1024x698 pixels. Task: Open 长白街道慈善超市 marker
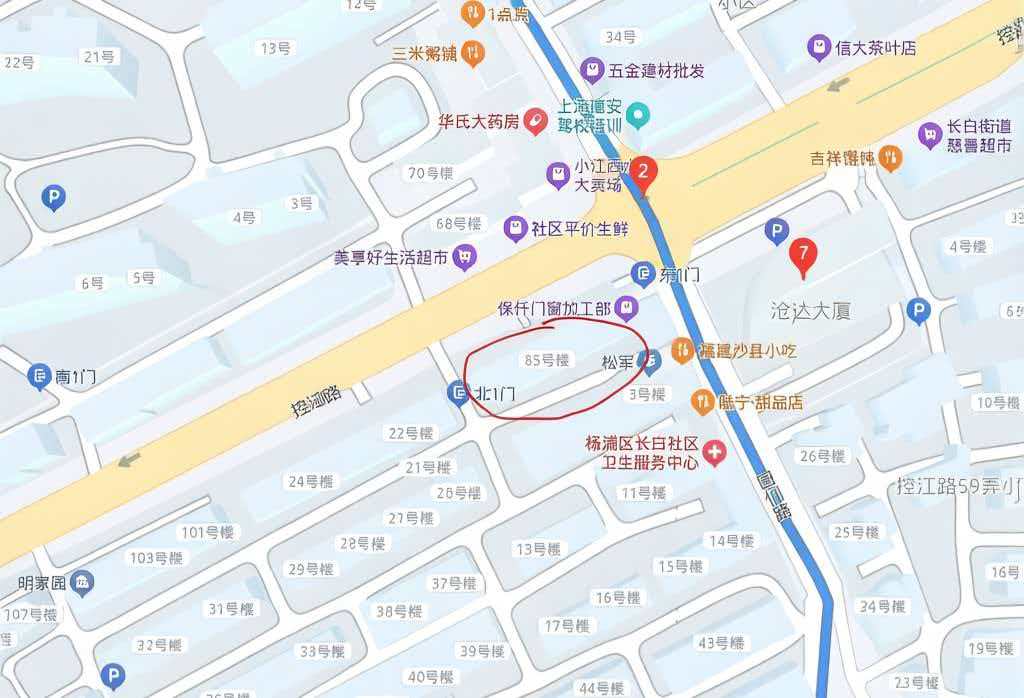click(x=931, y=134)
